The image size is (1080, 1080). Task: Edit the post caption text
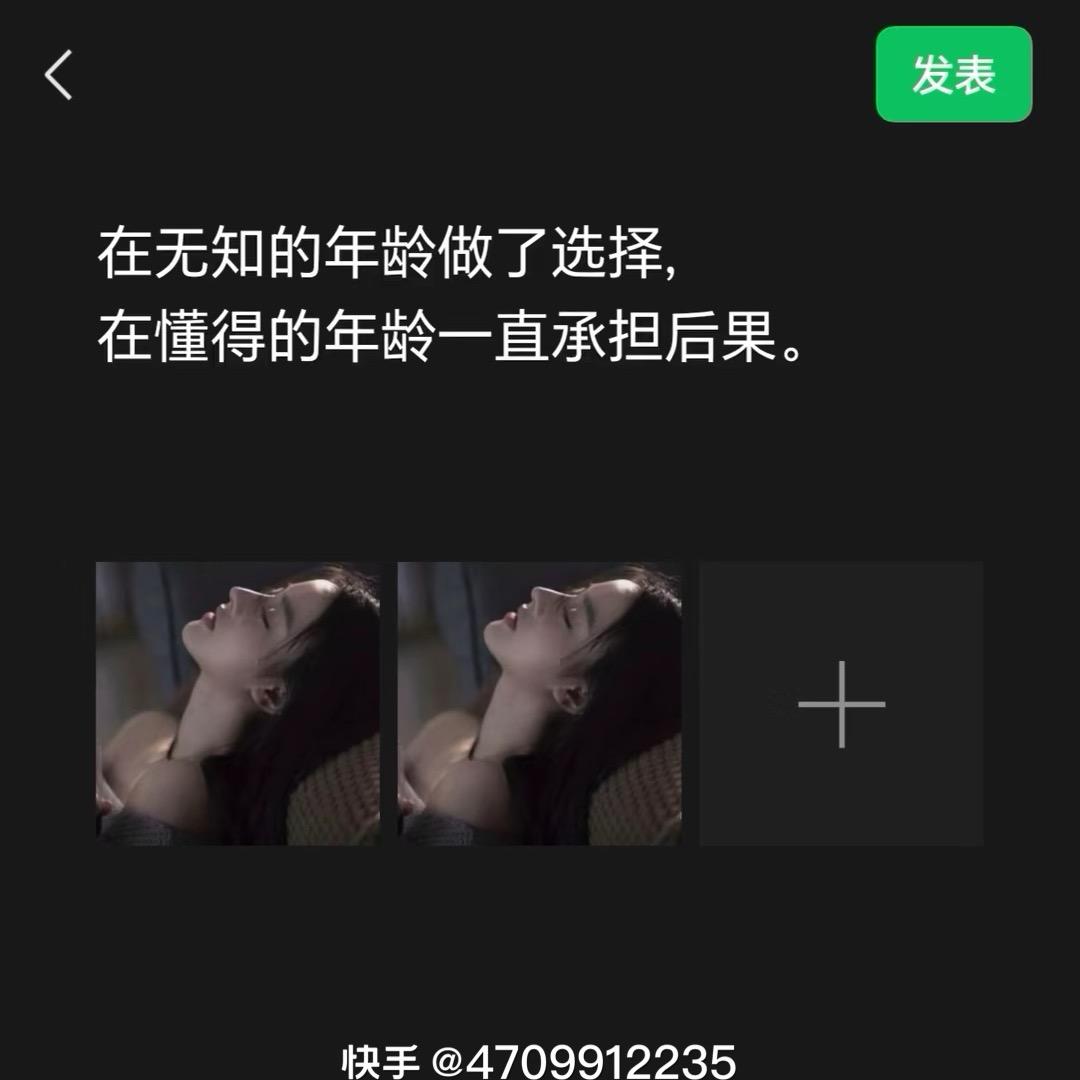coord(450,298)
